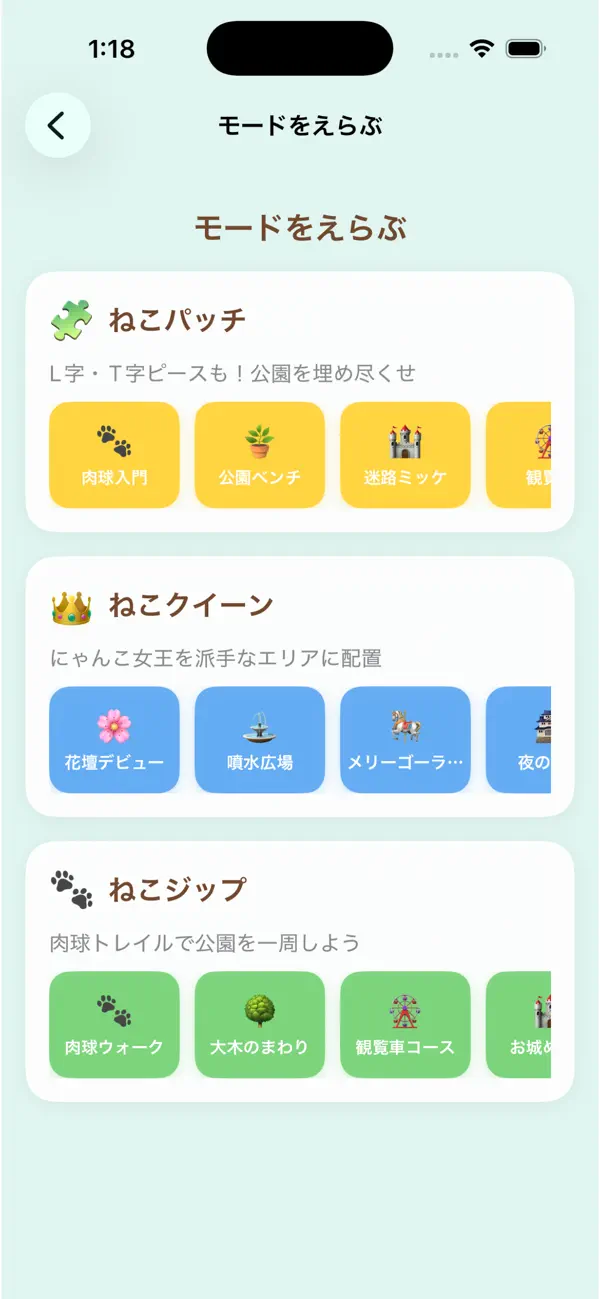Pick the 肉球ウォーク level
Screen dimensions: 600x1299
114,1025
